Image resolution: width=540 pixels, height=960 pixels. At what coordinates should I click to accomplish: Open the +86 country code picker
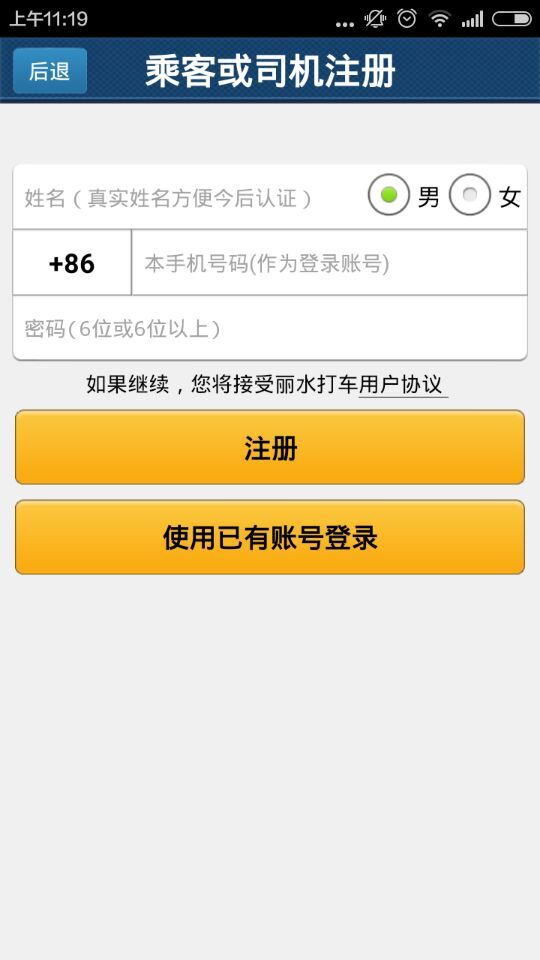(72, 263)
